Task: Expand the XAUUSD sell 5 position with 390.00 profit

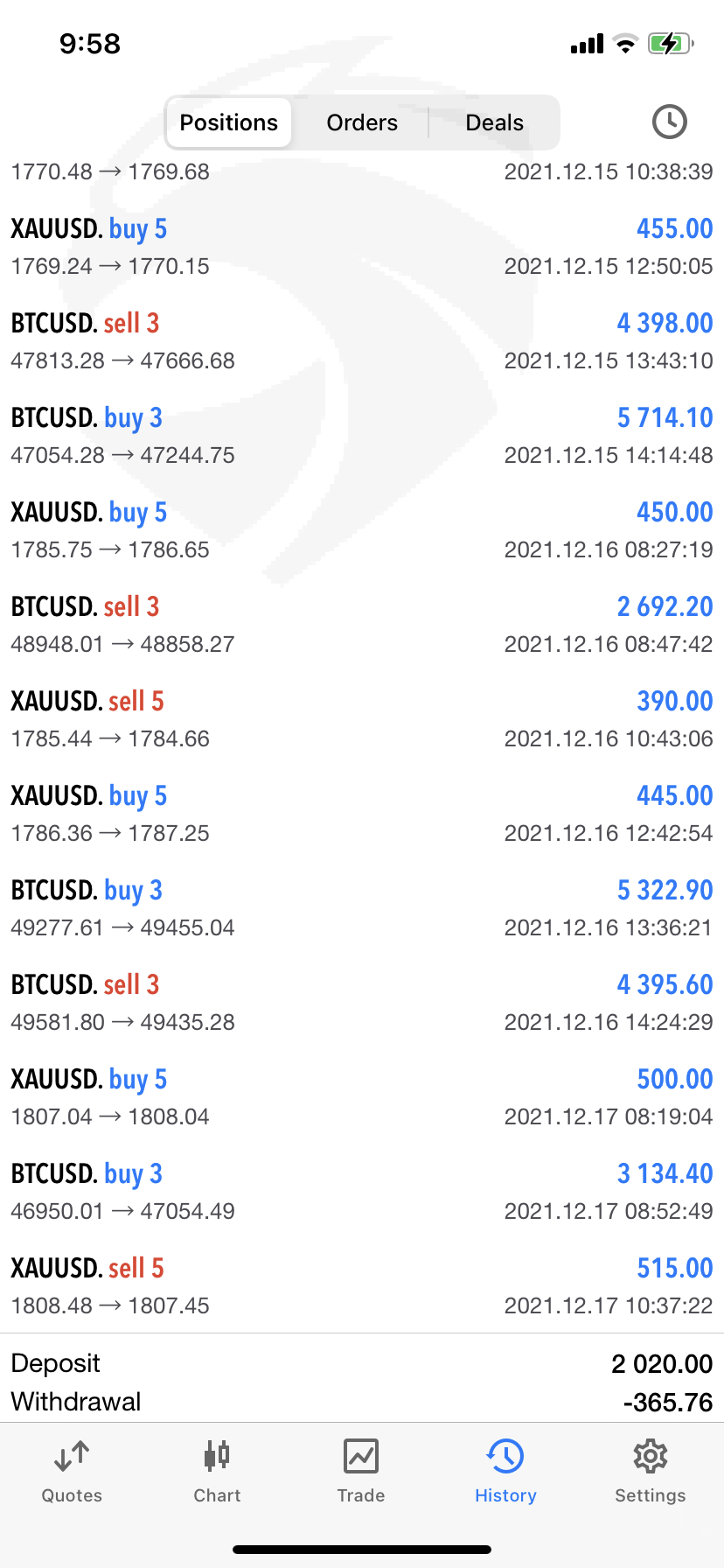Action: pos(362,719)
